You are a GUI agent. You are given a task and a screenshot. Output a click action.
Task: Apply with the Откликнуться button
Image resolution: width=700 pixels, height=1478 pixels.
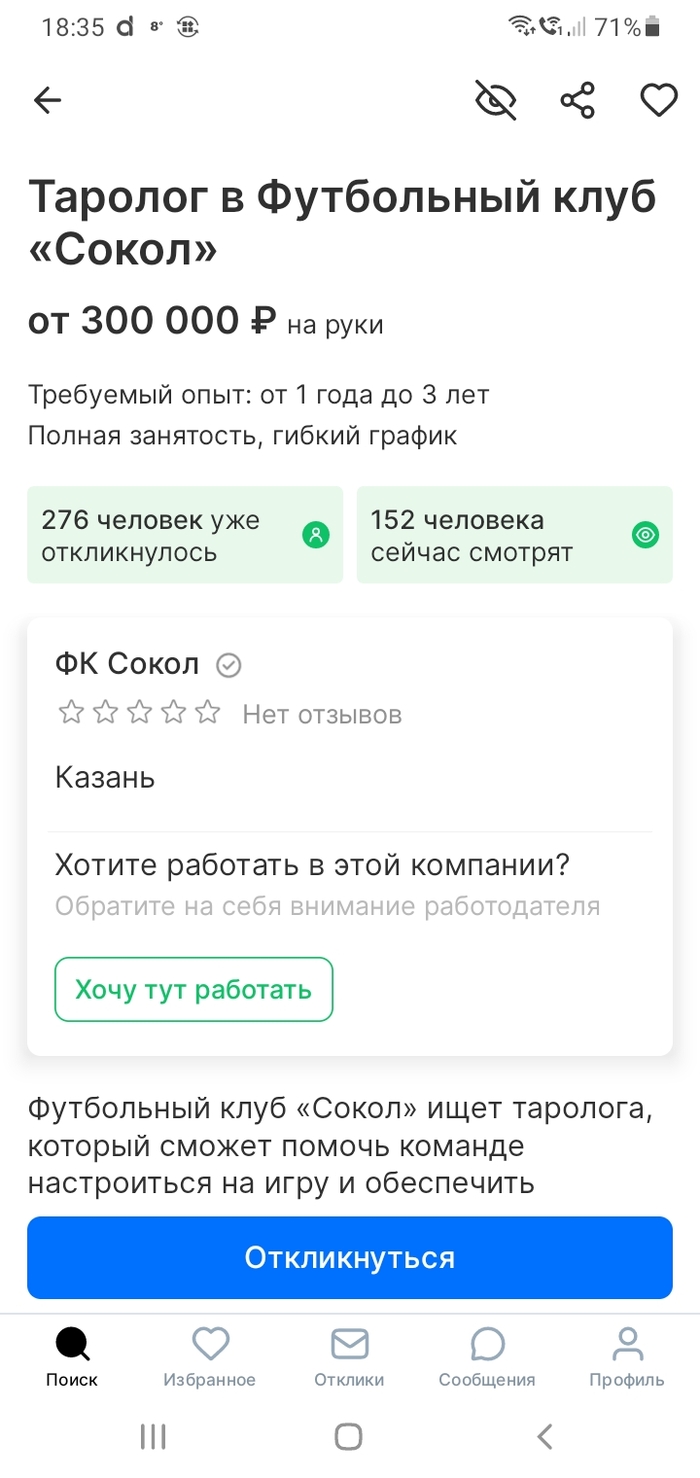349,1257
